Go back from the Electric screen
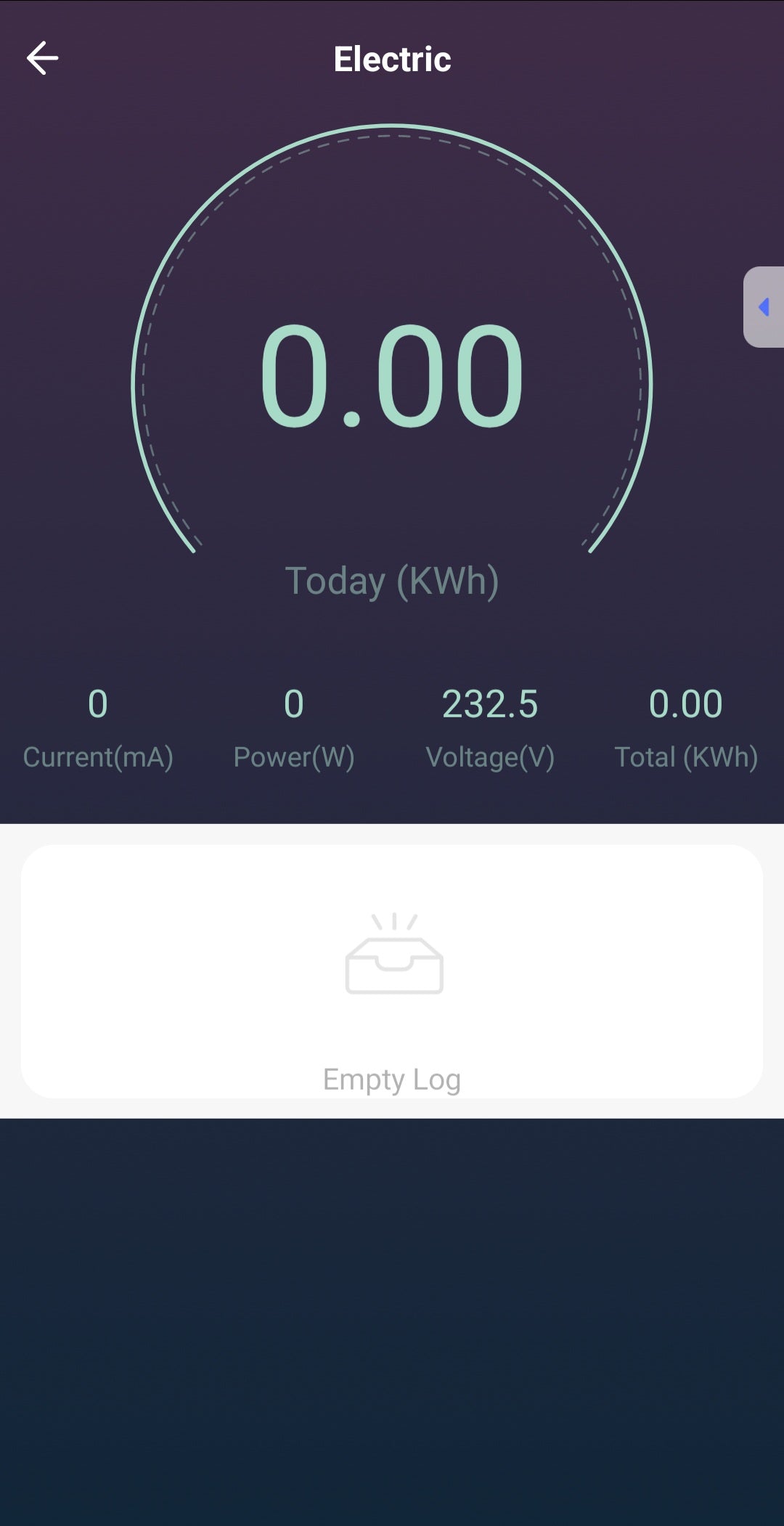The width and height of the screenshot is (784, 1526). [x=42, y=58]
